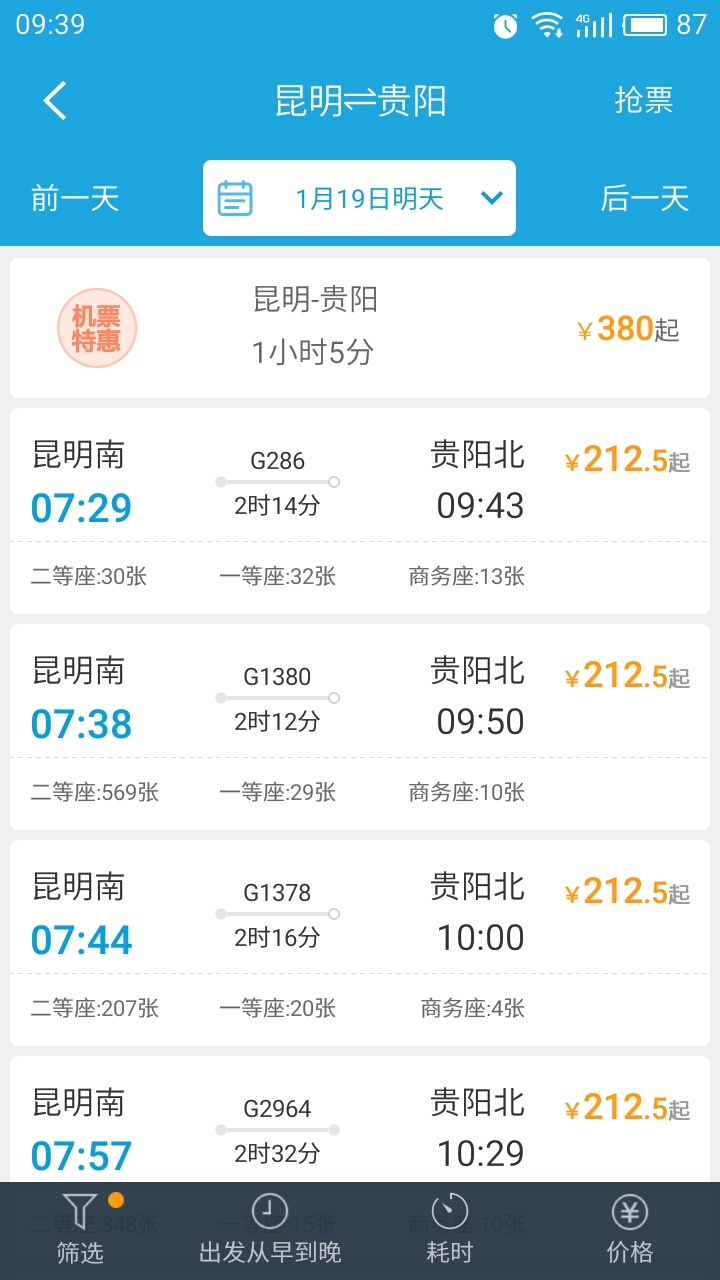Select train G286 departing 07:29
Screen dimensions: 720x1280
(x=360, y=511)
